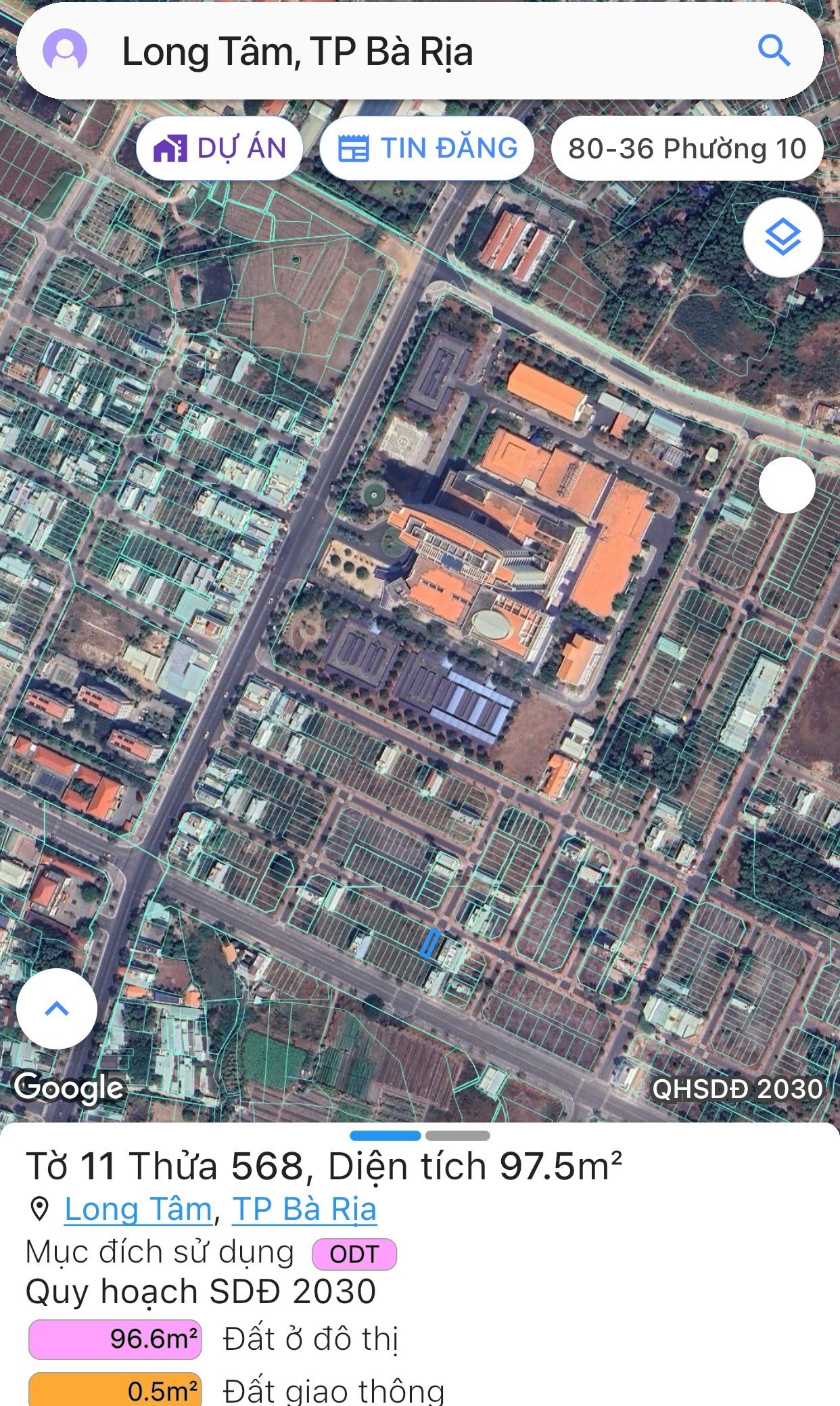840x1406 pixels.
Task: Select the TIN ĐĂNG chip
Action: click(x=427, y=148)
